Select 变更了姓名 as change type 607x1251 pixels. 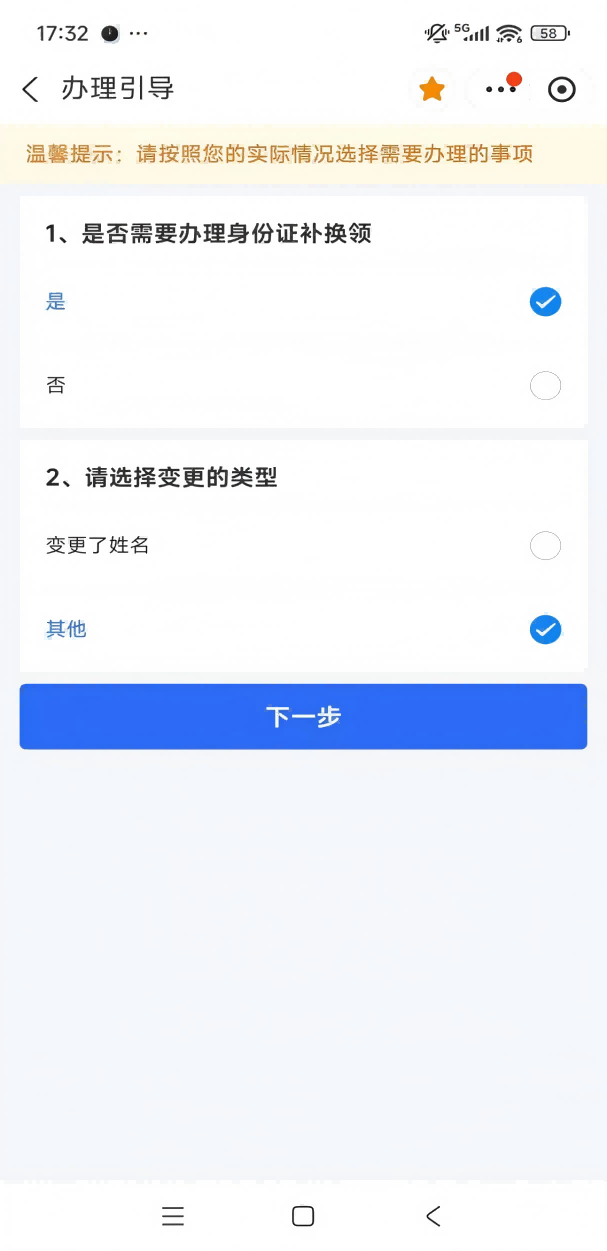pos(545,546)
